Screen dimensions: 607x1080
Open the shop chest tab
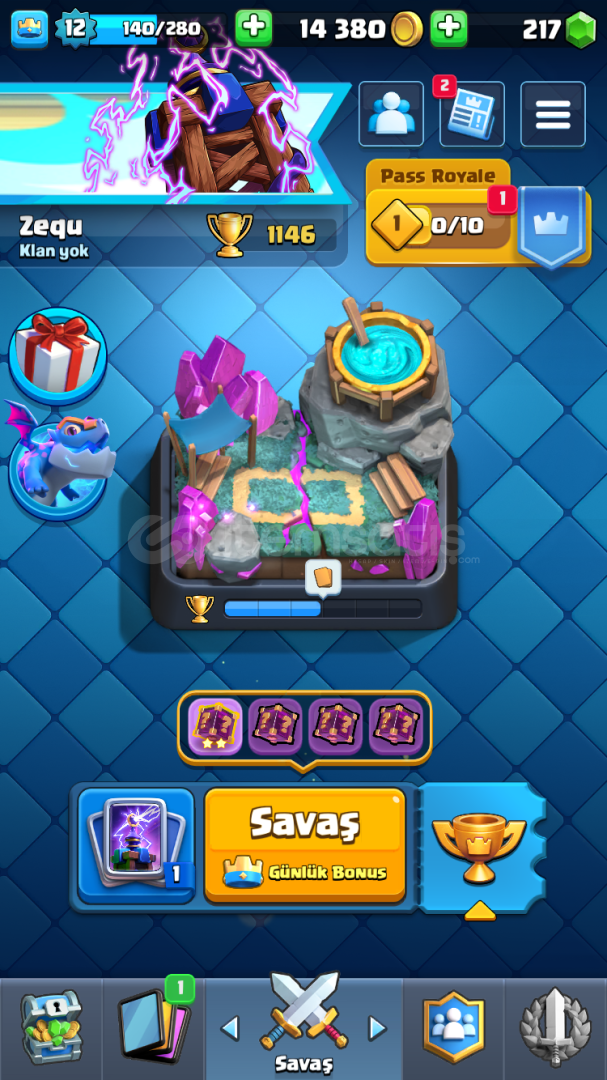[51, 1028]
